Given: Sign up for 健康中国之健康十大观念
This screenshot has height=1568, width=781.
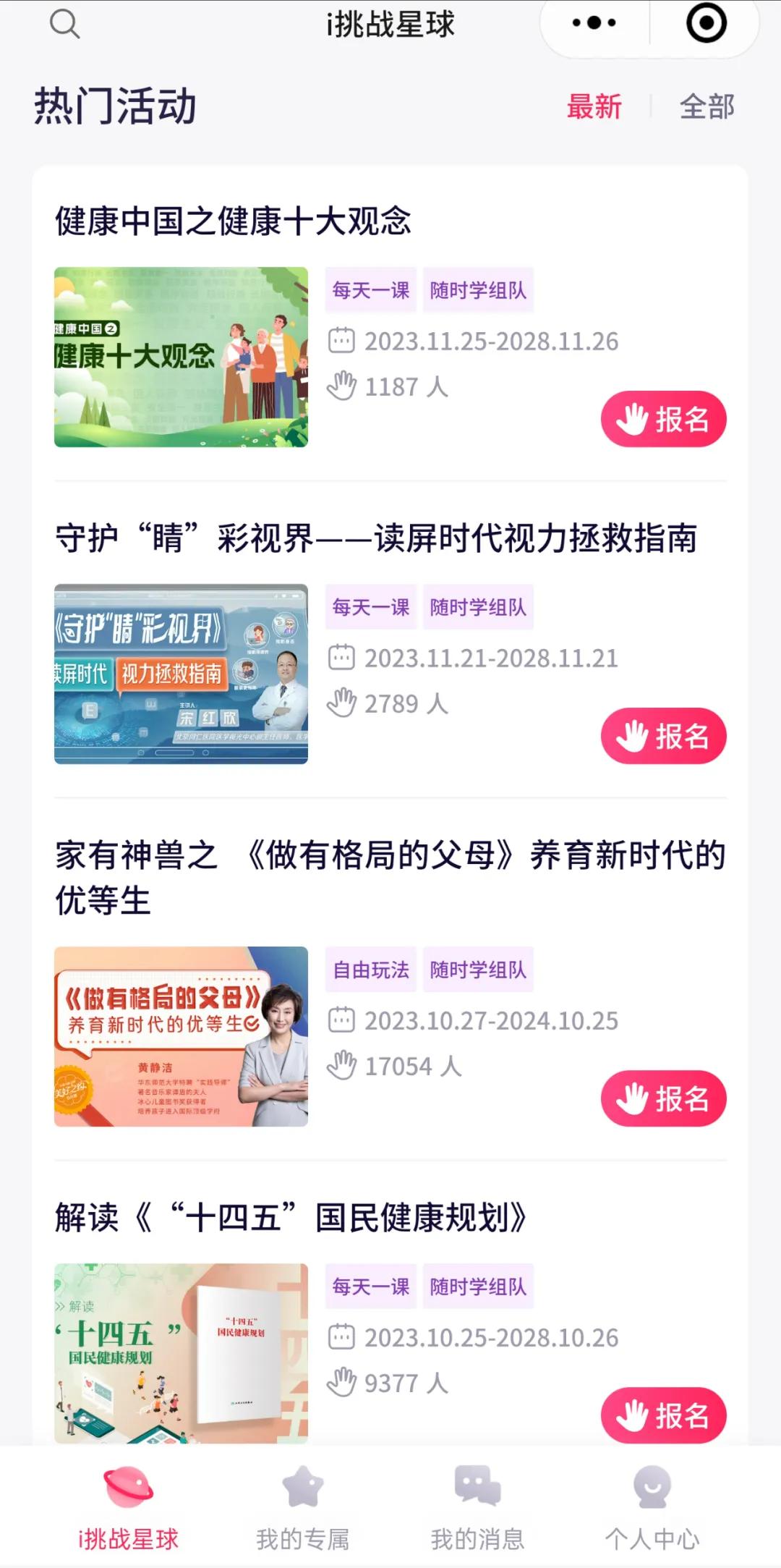Looking at the screenshot, I should pos(663,419).
